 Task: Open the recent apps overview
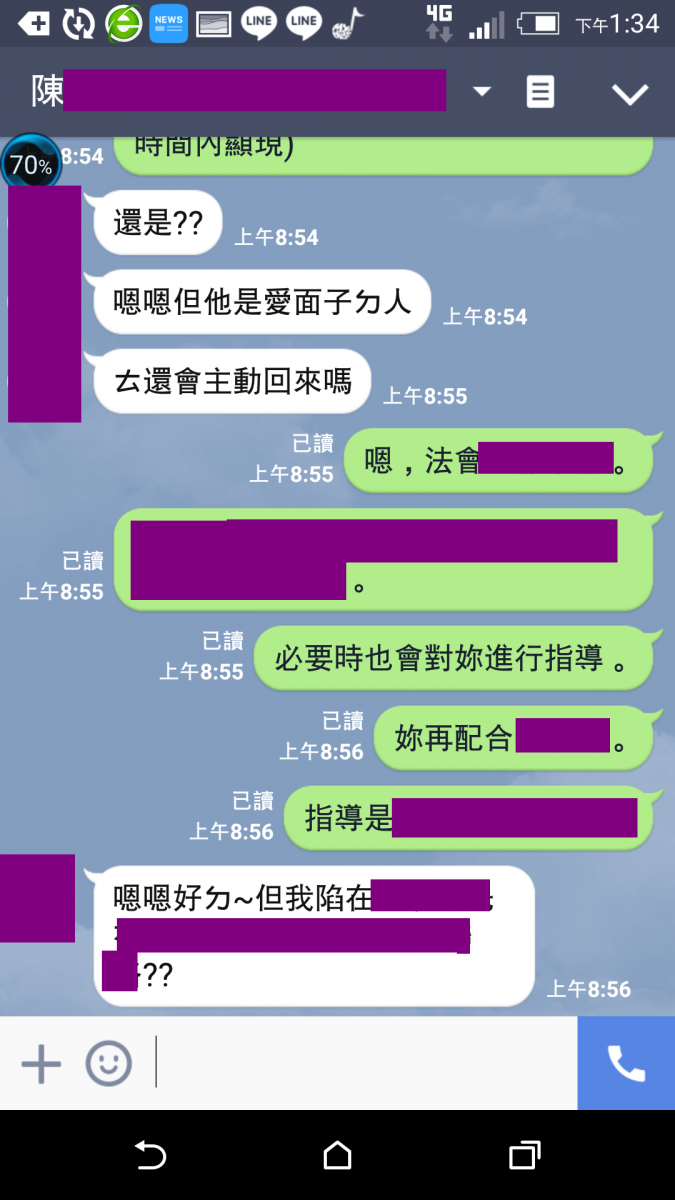[524, 1156]
